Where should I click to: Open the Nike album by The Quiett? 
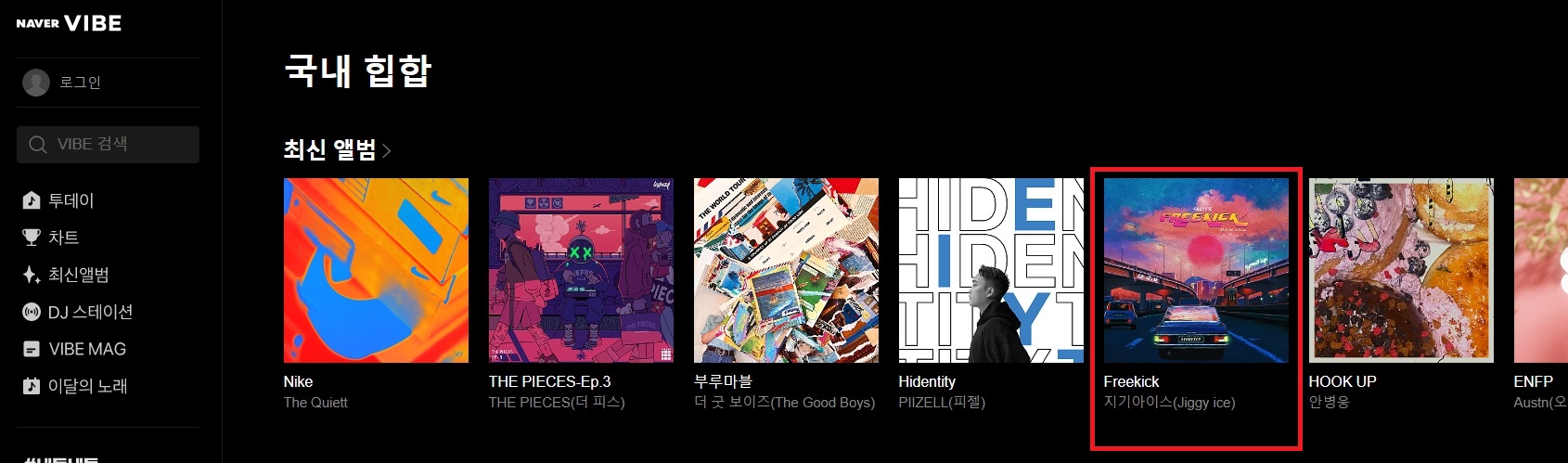[376, 270]
